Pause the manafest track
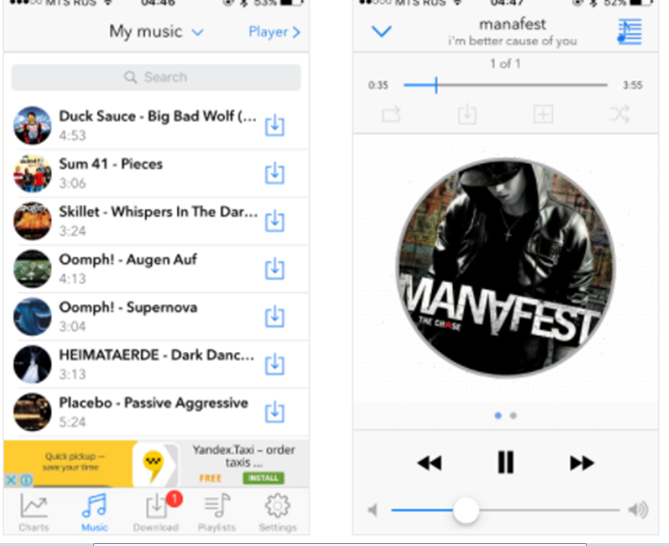The height and width of the screenshot is (546, 669). tap(506, 462)
